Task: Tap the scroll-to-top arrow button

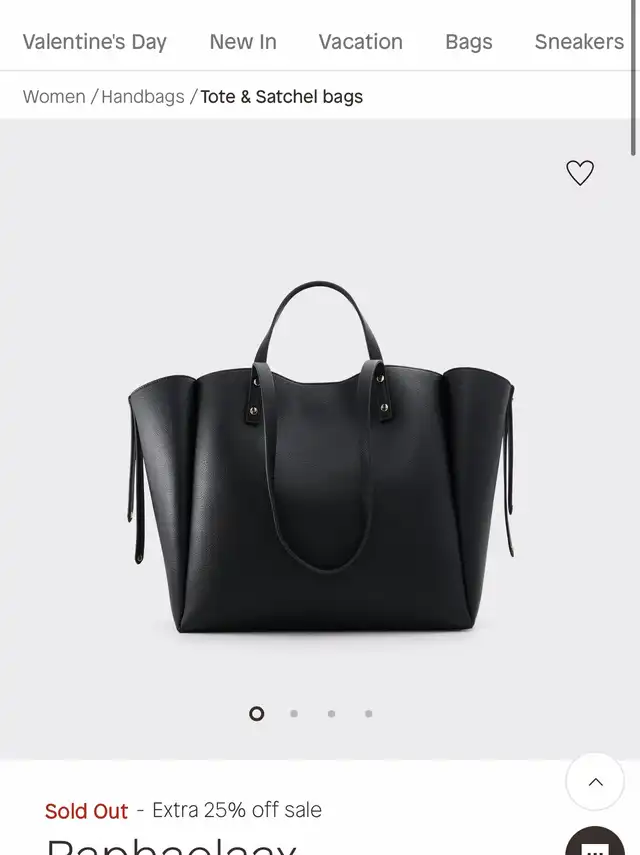Action: coord(595,782)
